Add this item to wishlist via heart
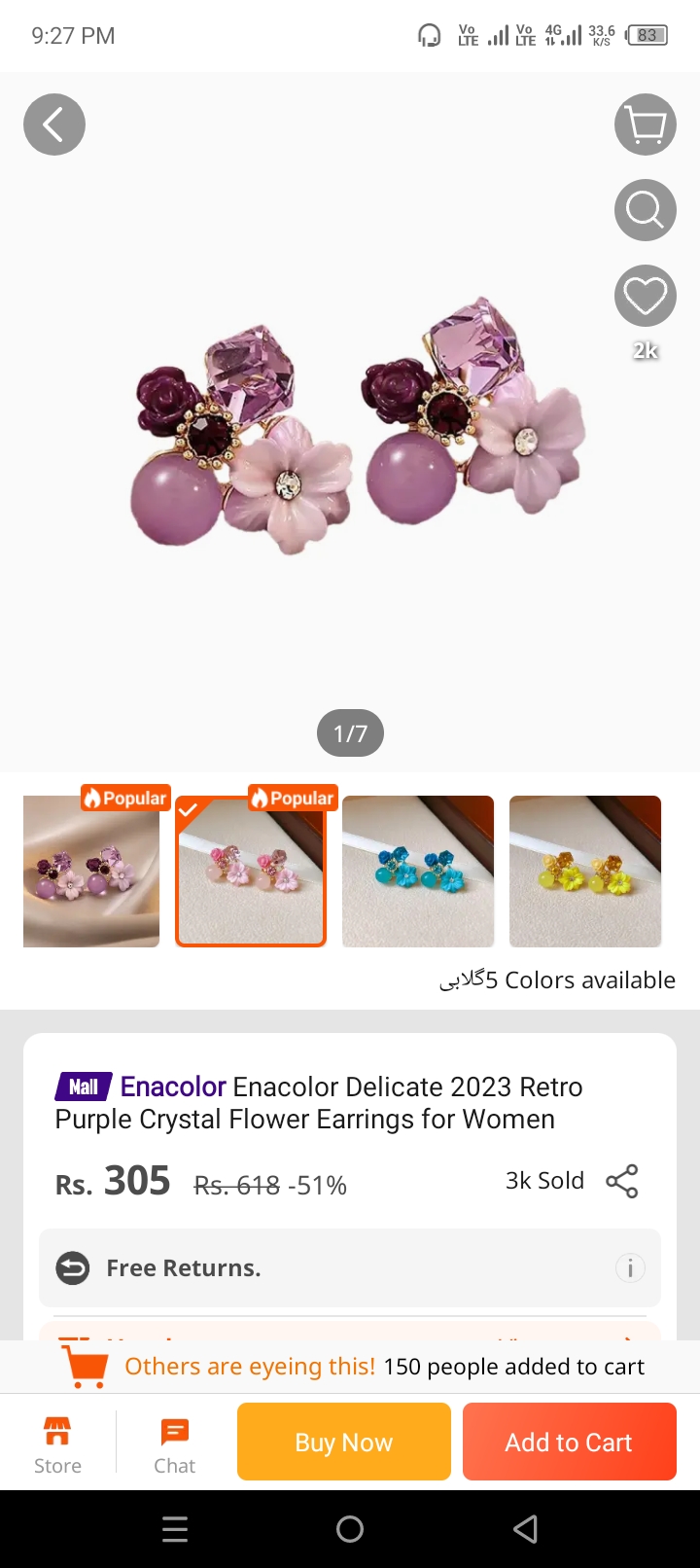The image size is (700, 1568). pos(646,296)
